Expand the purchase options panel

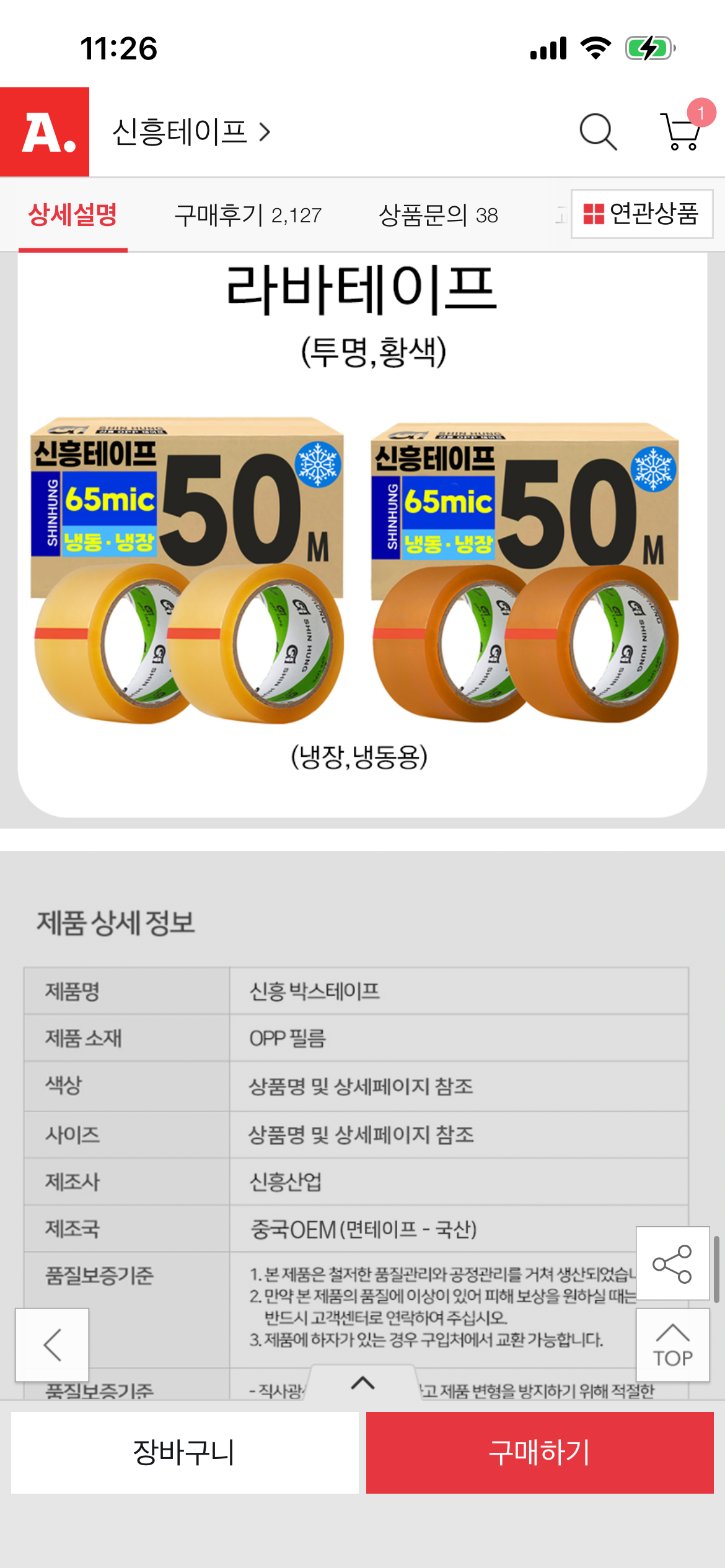click(362, 1382)
